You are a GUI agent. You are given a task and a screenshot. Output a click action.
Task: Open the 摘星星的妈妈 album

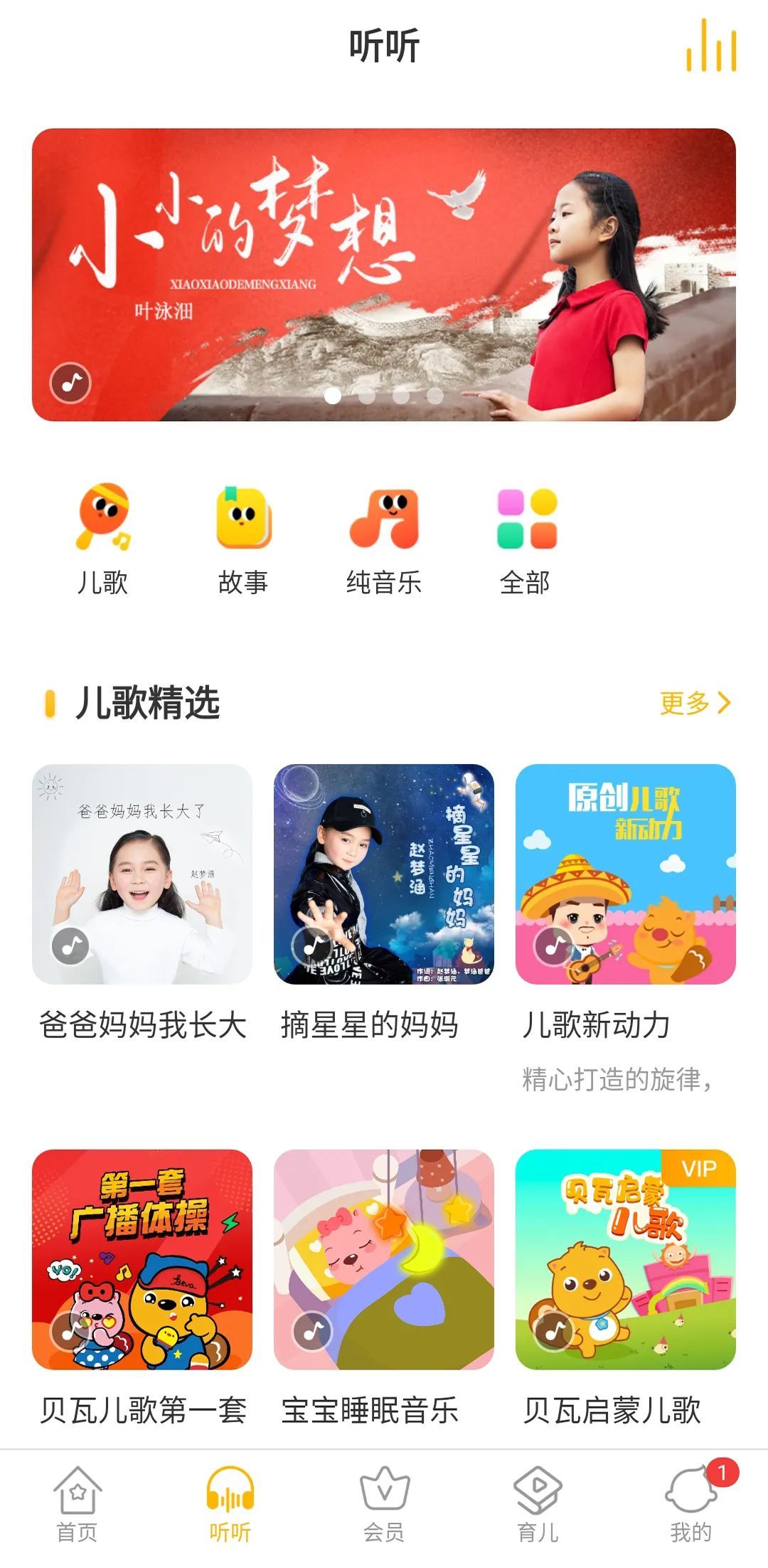[x=384, y=874]
